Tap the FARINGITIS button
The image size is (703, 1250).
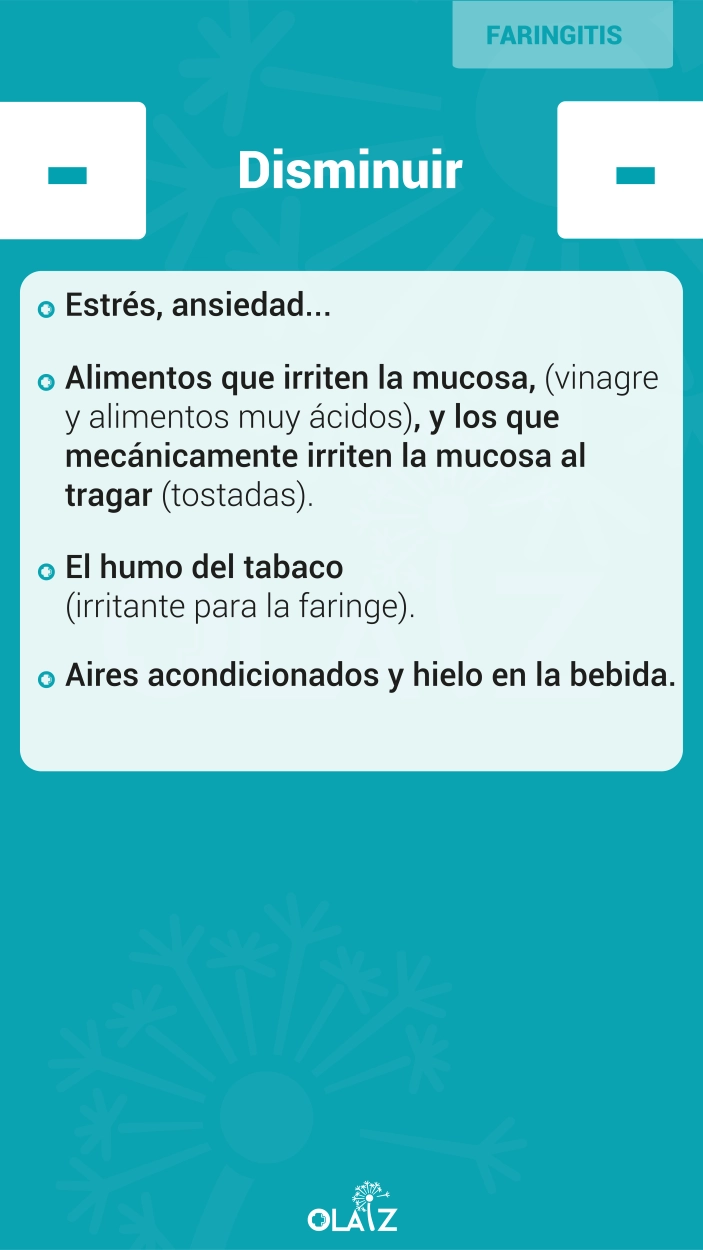pyautogui.click(x=562, y=35)
